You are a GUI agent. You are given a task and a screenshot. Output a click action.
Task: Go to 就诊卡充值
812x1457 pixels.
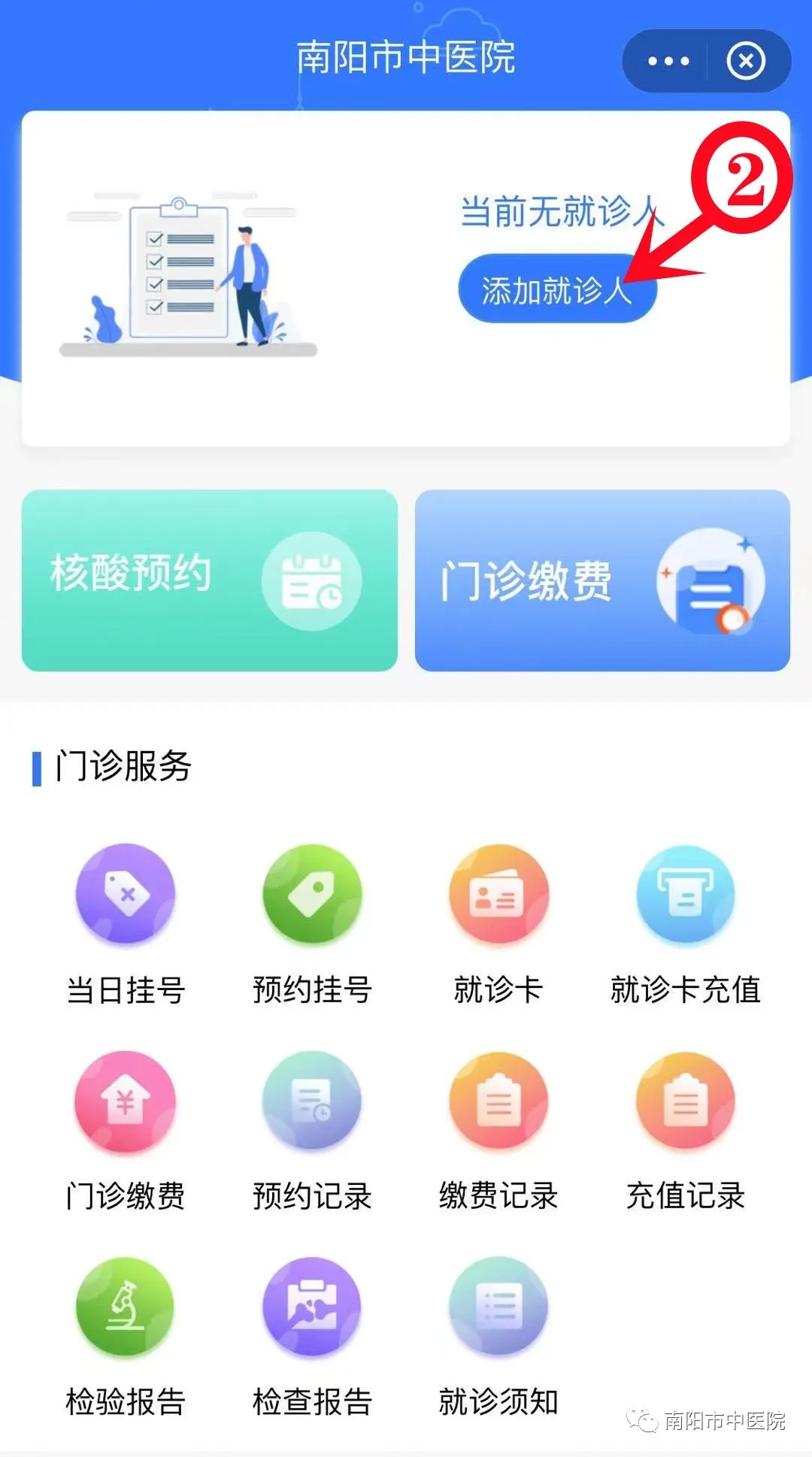point(685,923)
